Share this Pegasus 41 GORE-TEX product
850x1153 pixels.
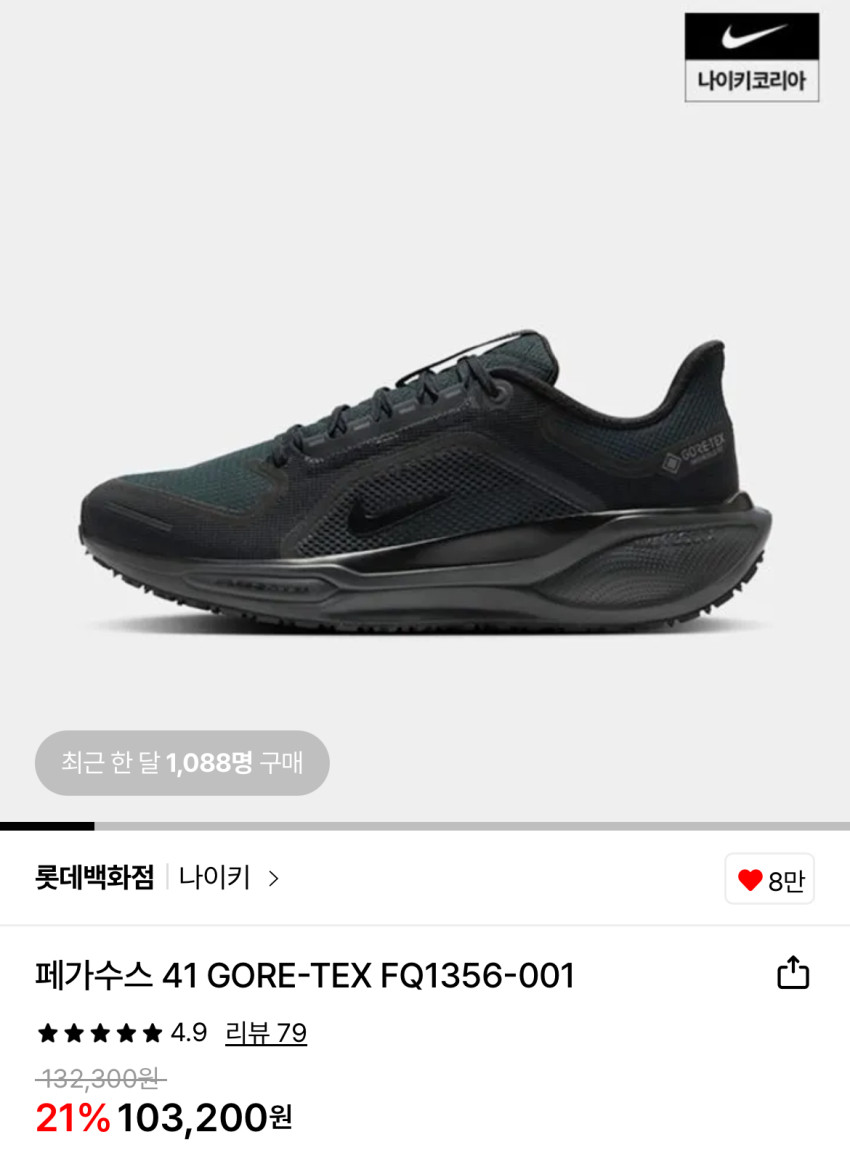point(792,973)
